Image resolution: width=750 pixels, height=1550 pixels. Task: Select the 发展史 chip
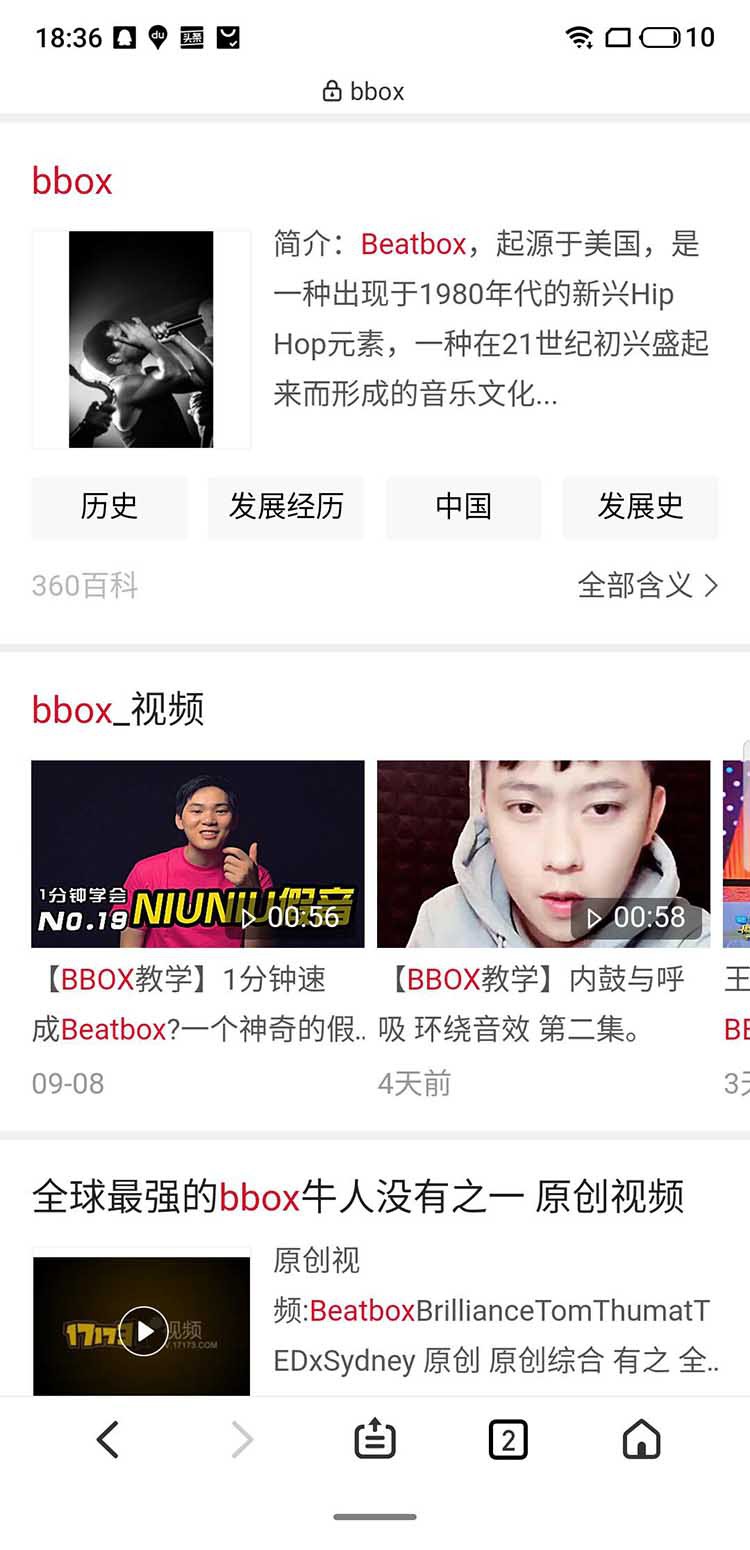point(640,507)
